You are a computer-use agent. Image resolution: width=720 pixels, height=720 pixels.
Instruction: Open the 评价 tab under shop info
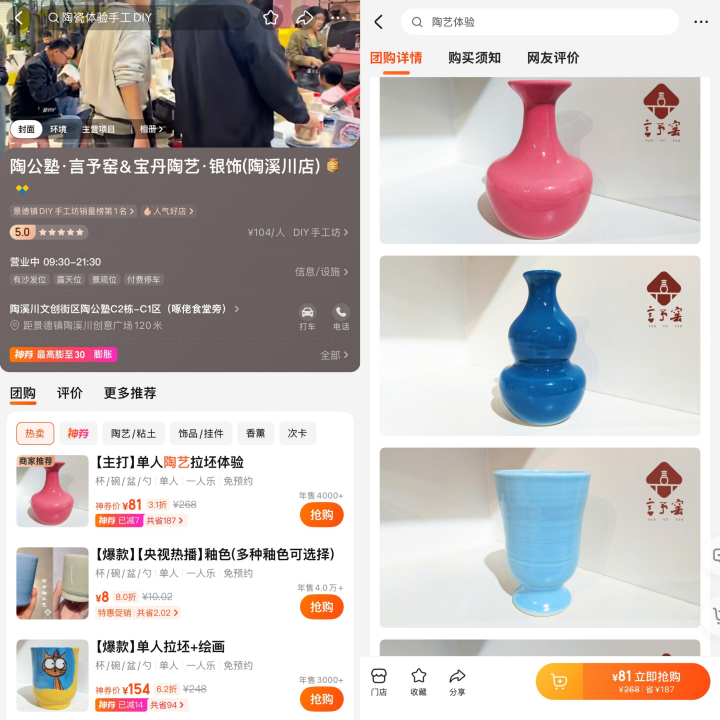point(70,393)
